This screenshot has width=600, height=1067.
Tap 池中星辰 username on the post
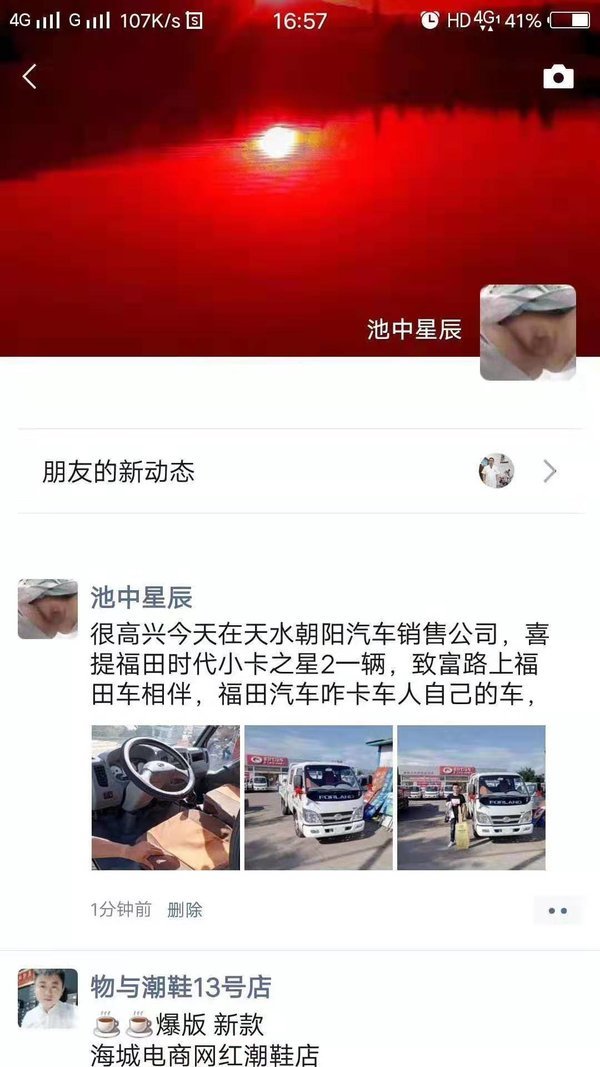tap(141, 598)
